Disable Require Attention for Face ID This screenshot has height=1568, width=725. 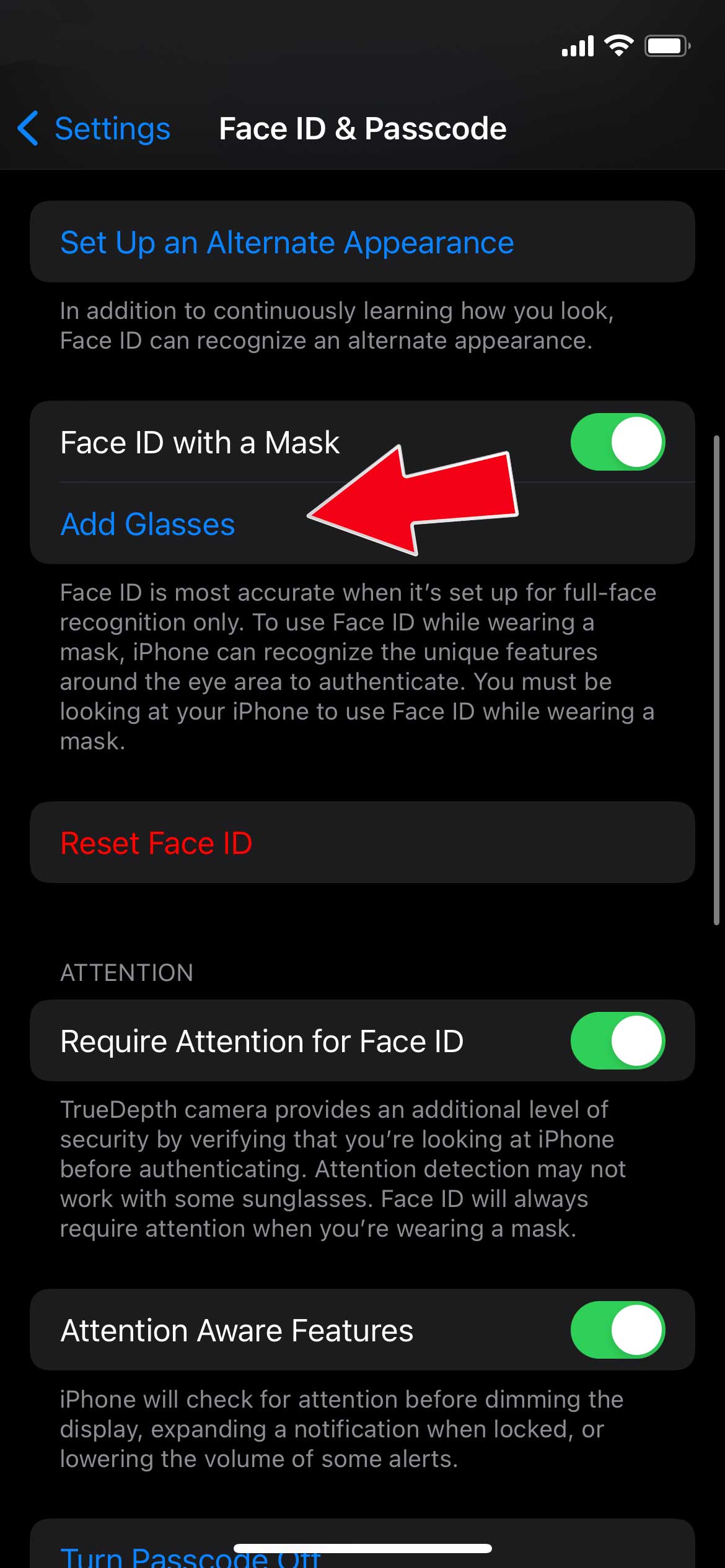[617, 1041]
